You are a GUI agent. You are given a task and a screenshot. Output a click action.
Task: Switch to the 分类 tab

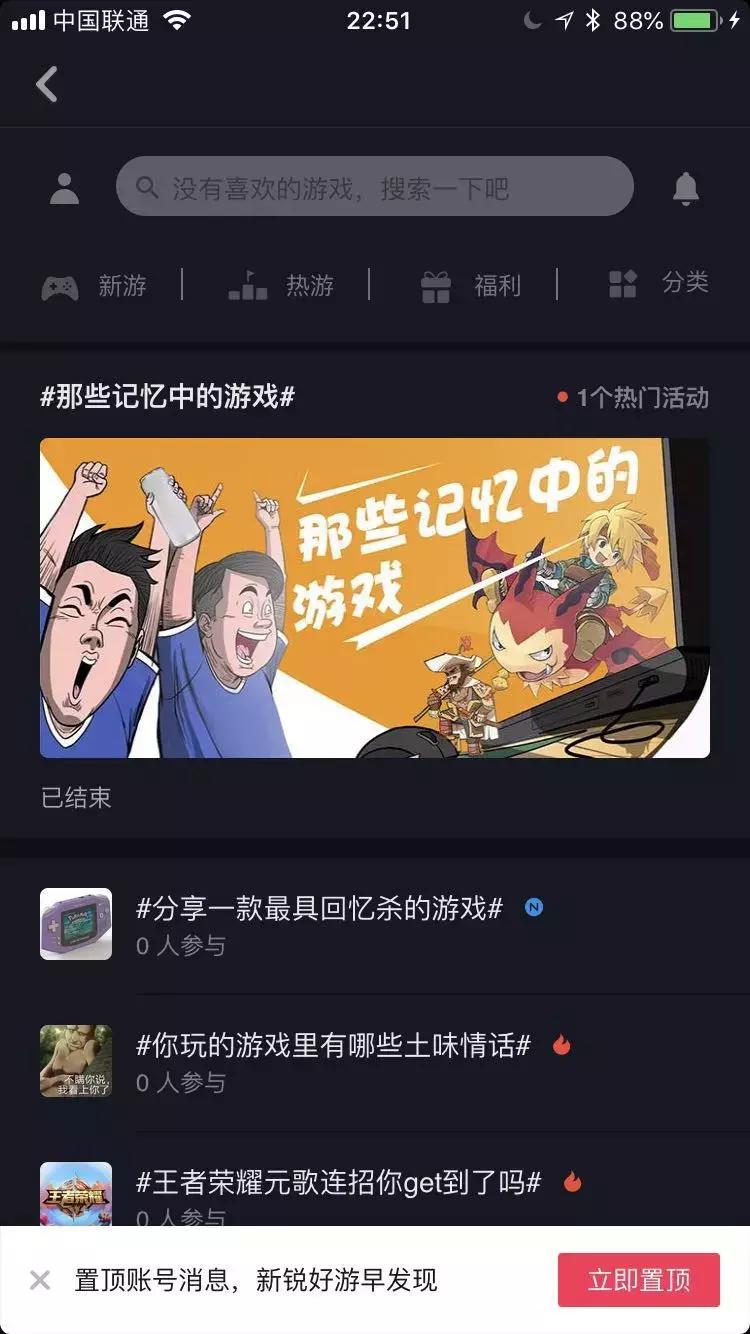point(686,285)
